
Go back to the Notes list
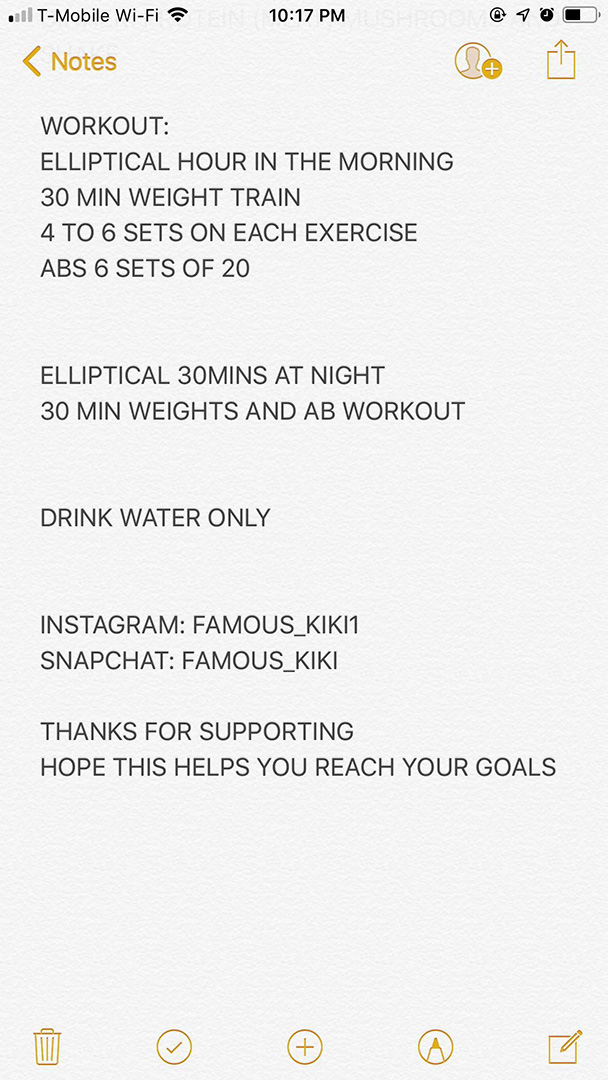[68, 62]
